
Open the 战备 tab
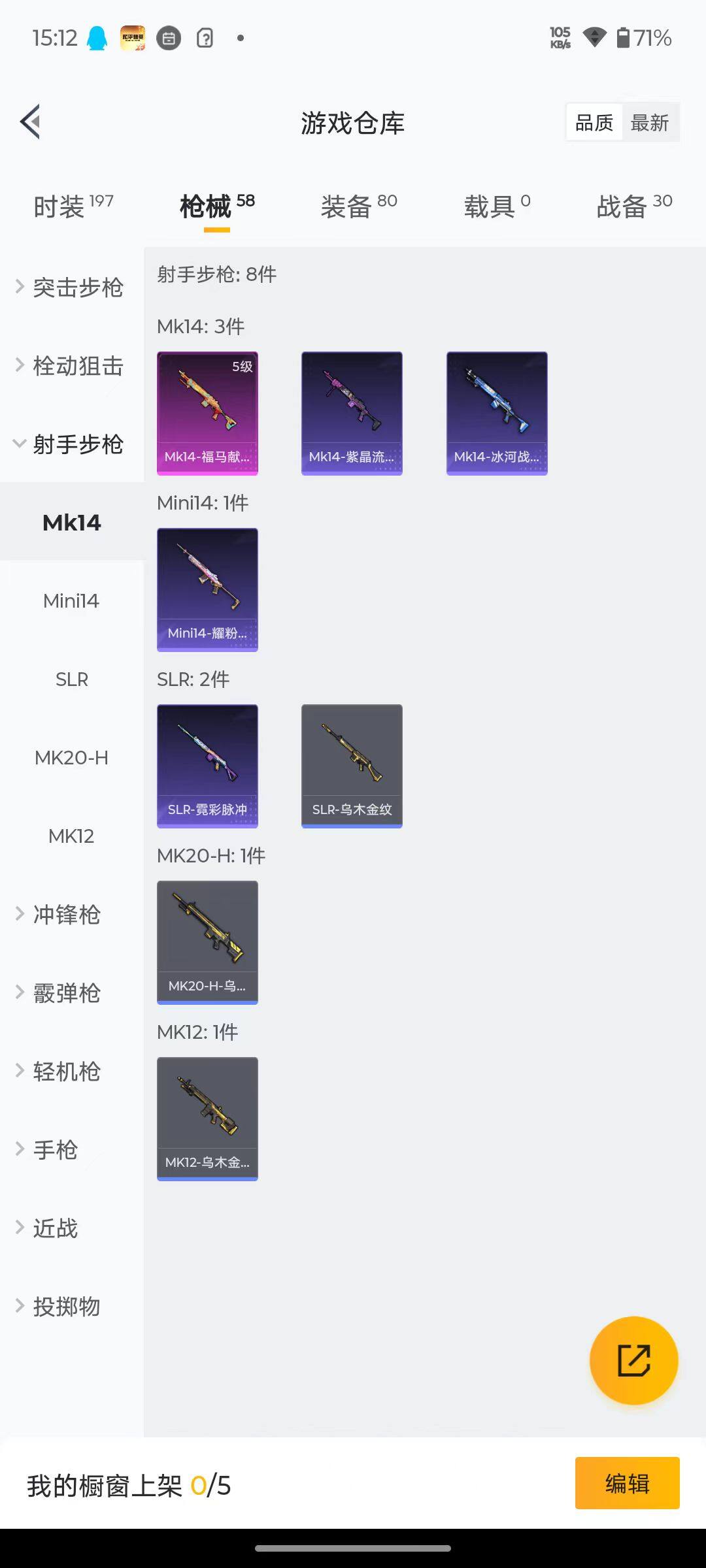[633, 206]
